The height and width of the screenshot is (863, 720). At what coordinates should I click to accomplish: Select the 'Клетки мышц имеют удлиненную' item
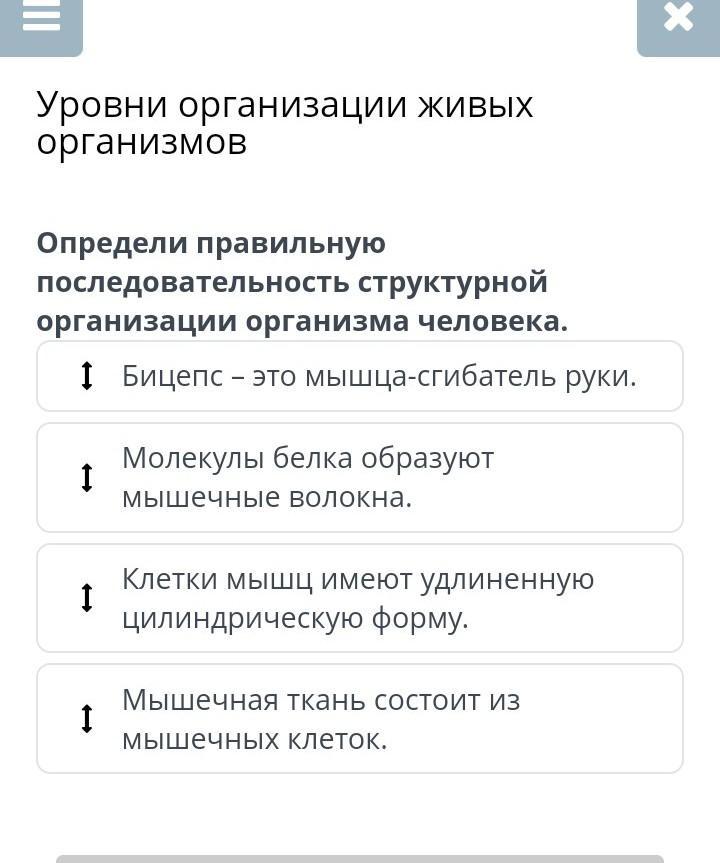(360, 598)
